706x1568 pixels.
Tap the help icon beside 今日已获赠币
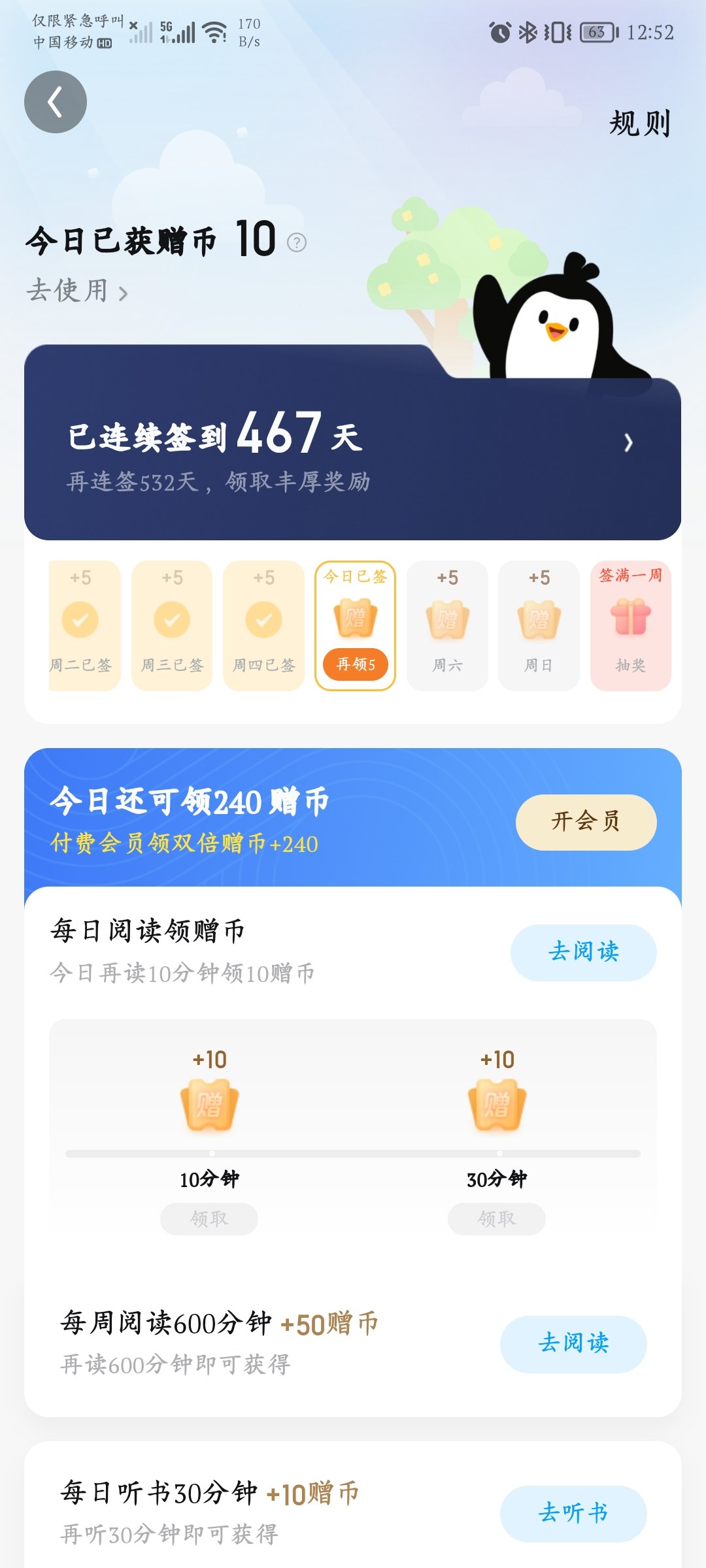(297, 242)
